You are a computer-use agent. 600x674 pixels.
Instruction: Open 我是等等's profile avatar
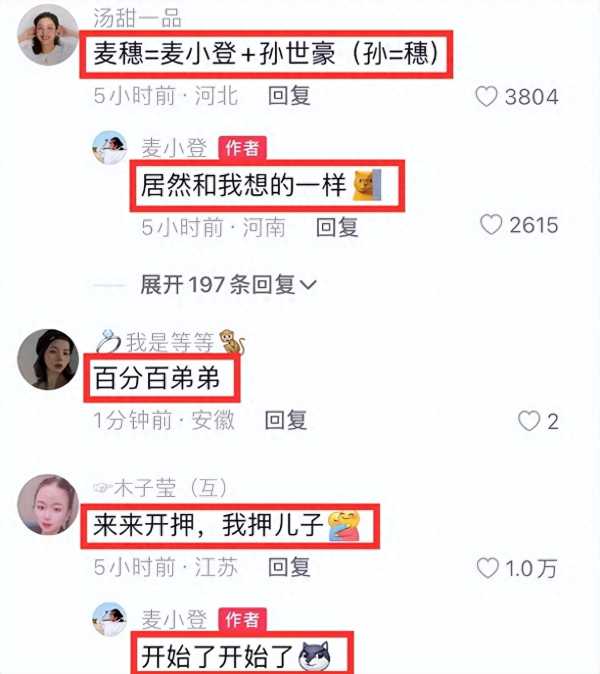coord(48,359)
